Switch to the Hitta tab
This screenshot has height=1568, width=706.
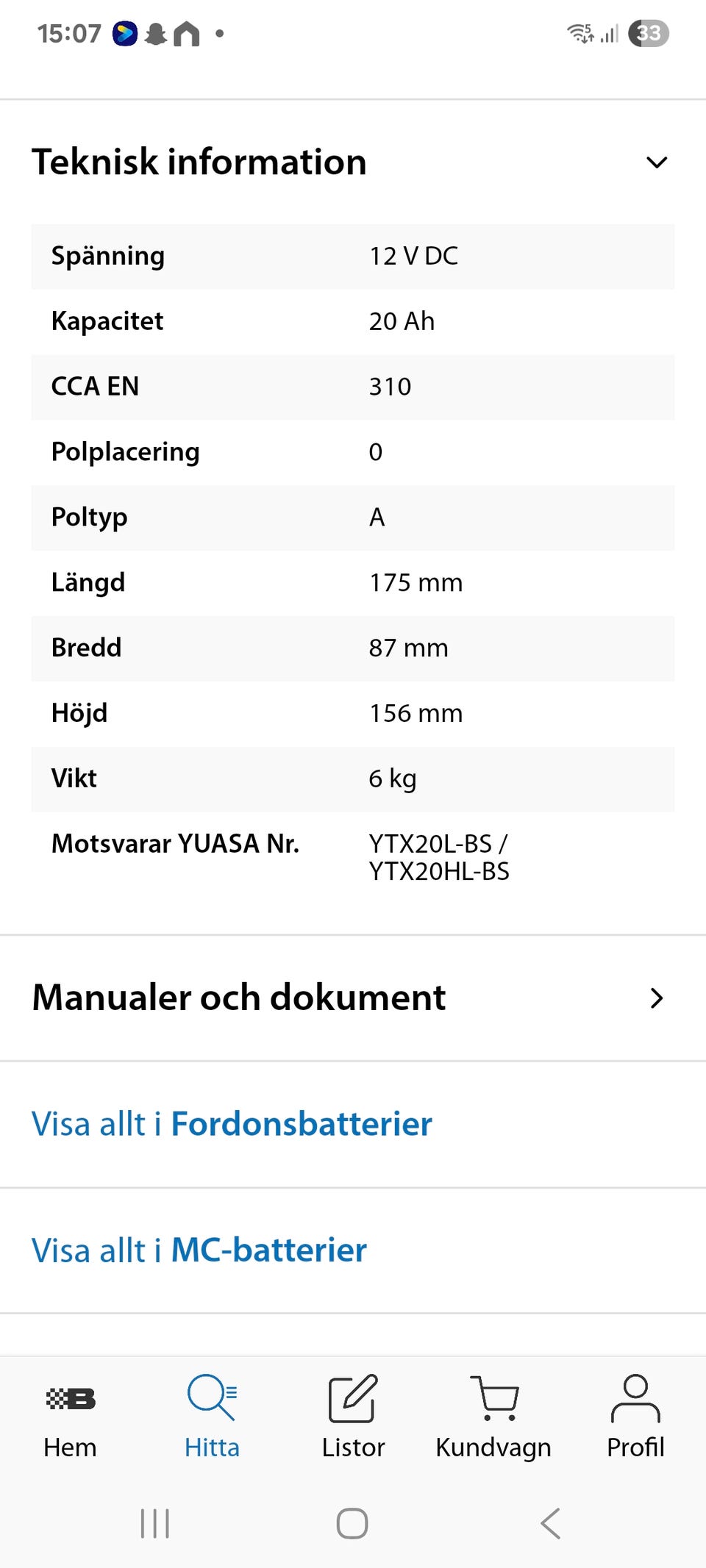click(212, 1417)
